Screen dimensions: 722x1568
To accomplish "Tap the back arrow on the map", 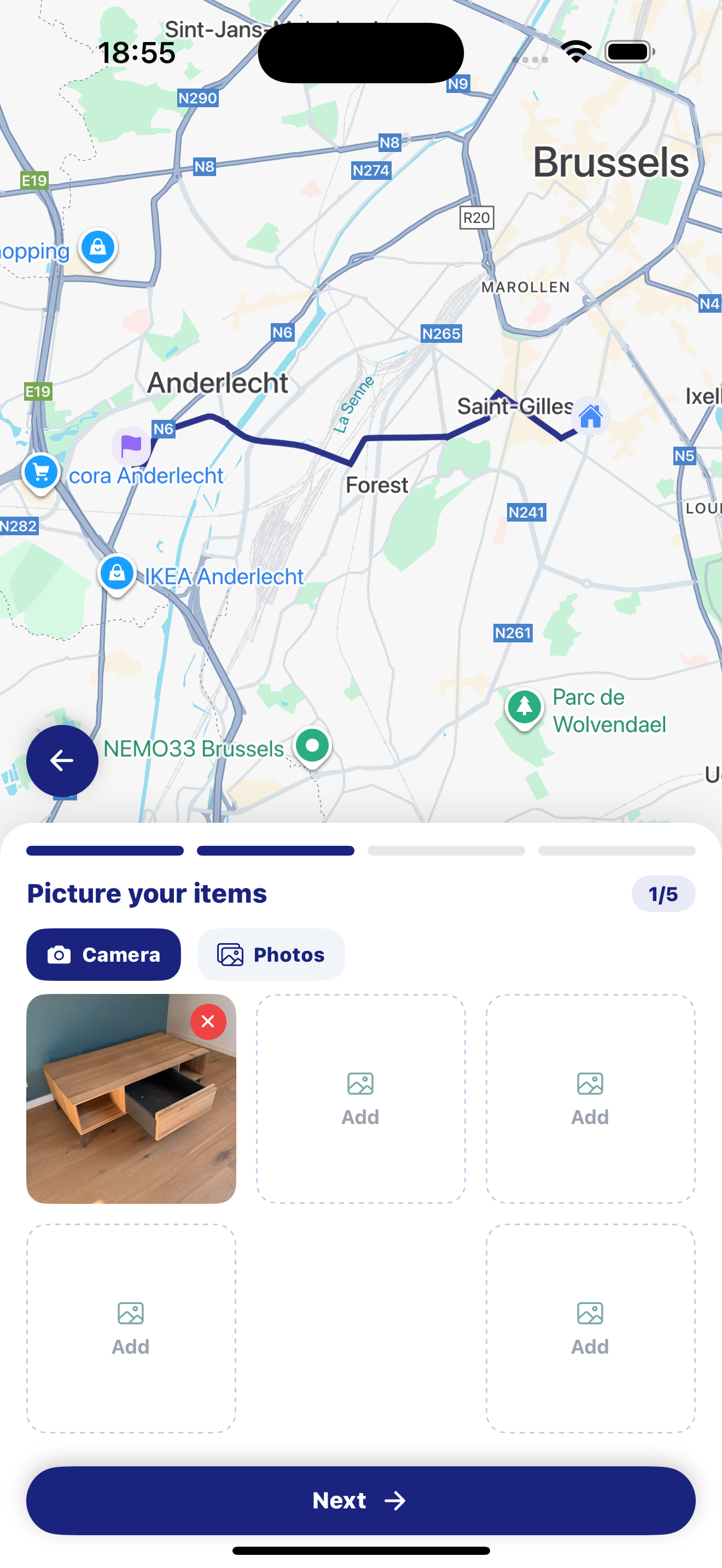I will 61,760.
